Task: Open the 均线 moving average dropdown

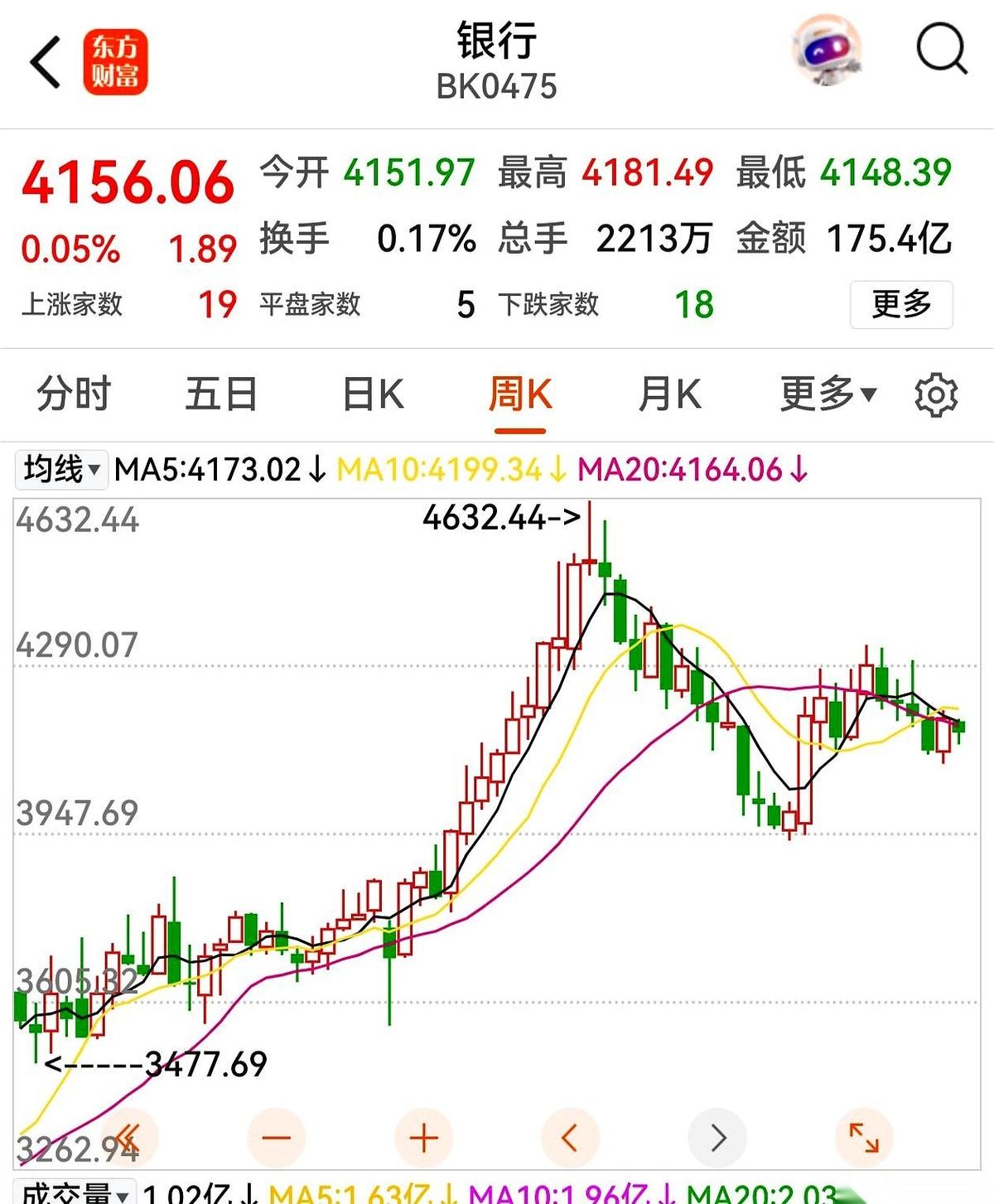Action: tap(61, 469)
